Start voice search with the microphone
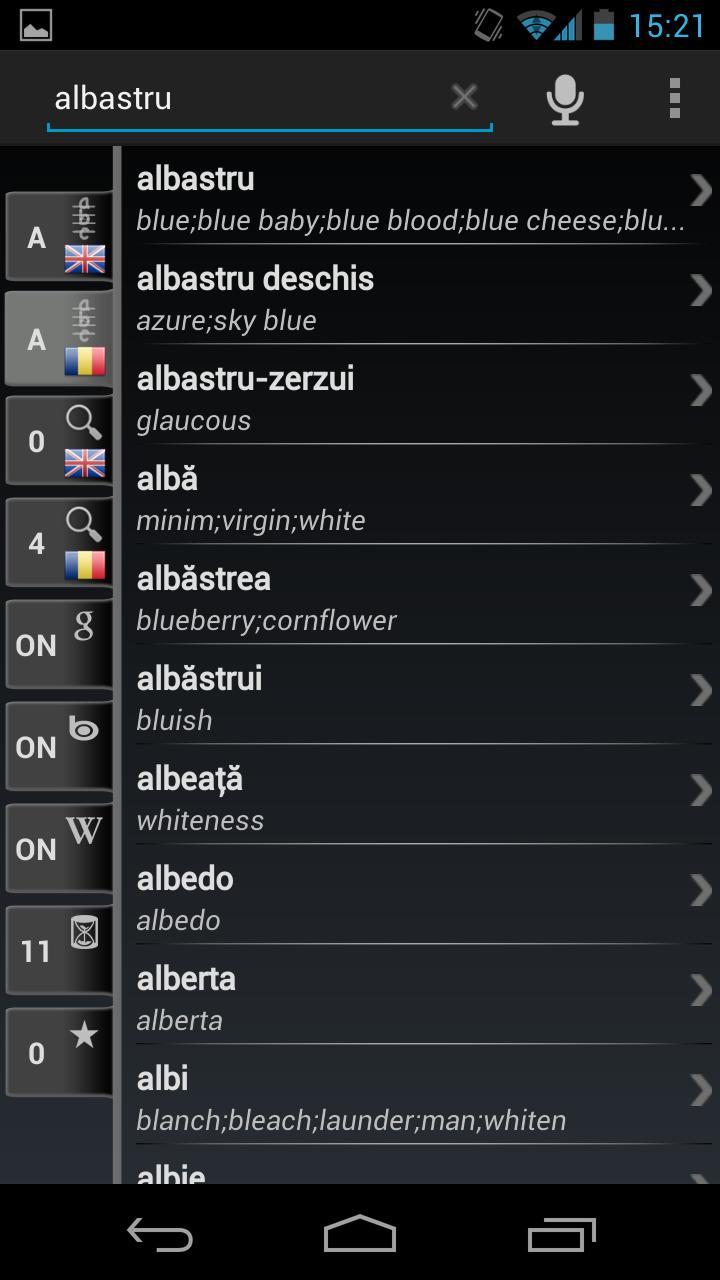This screenshot has height=1280, width=720. pyautogui.click(x=565, y=98)
